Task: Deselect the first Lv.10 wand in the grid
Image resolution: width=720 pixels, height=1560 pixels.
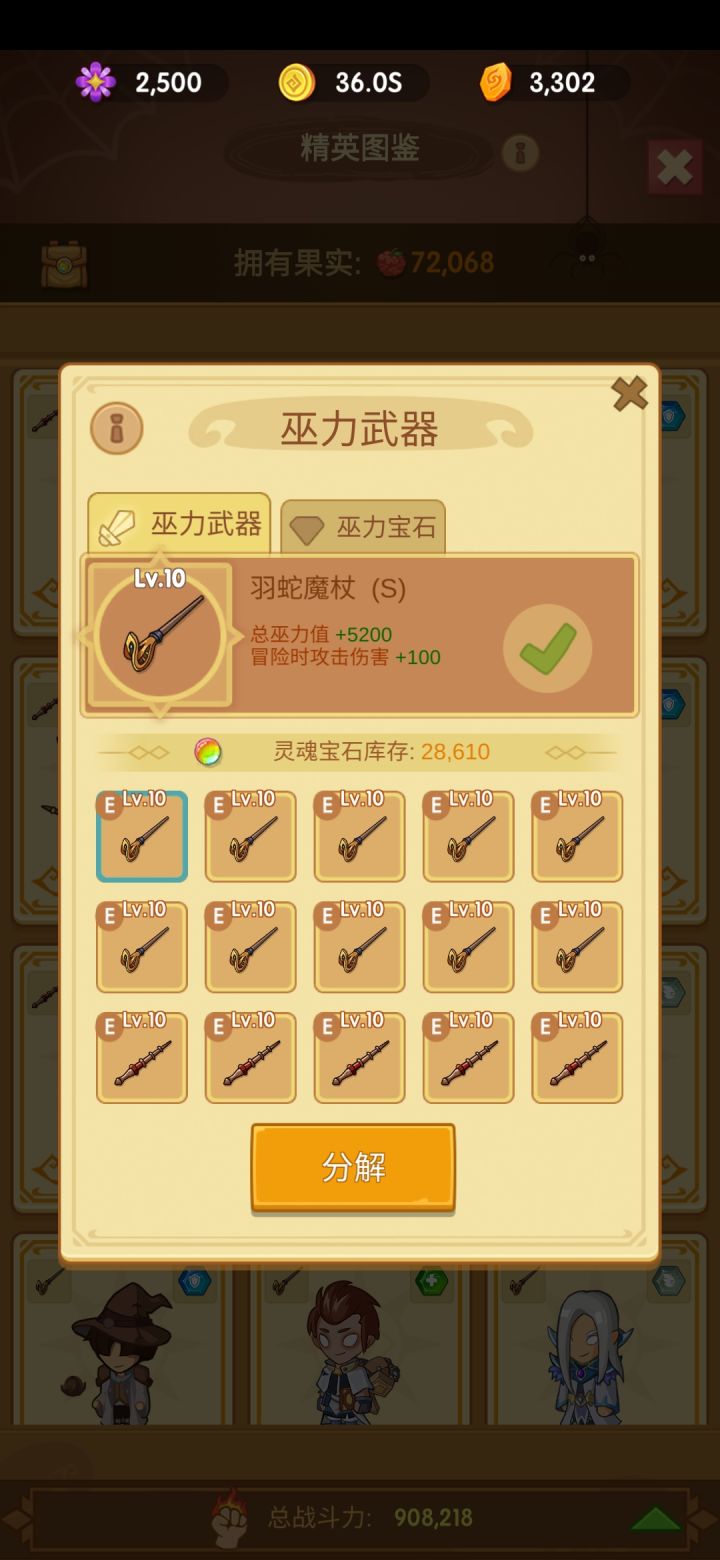Action: click(141, 837)
